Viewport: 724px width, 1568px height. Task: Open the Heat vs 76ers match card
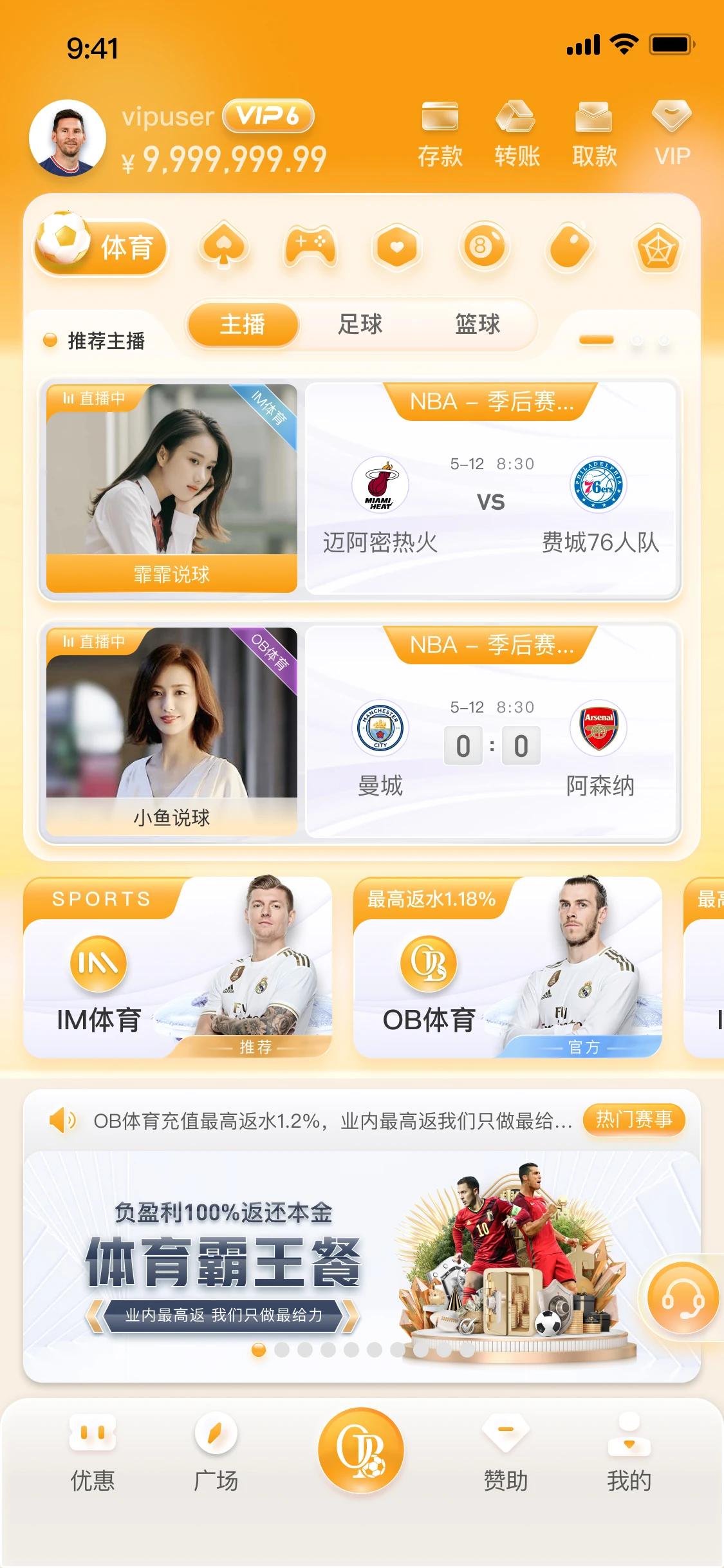[492, 489]
